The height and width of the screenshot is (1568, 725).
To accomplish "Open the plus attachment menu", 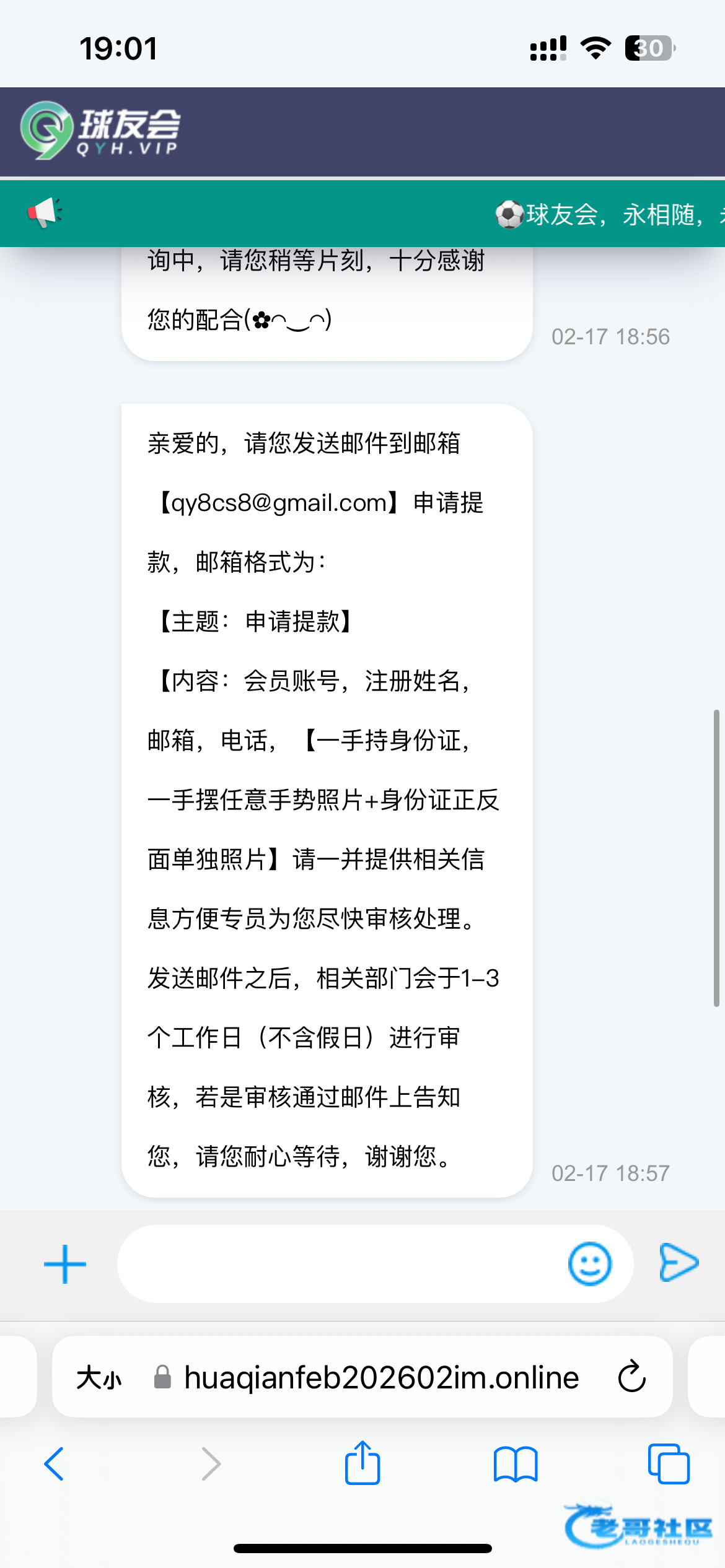I will pyautogui.click(x=64, y=1264).
